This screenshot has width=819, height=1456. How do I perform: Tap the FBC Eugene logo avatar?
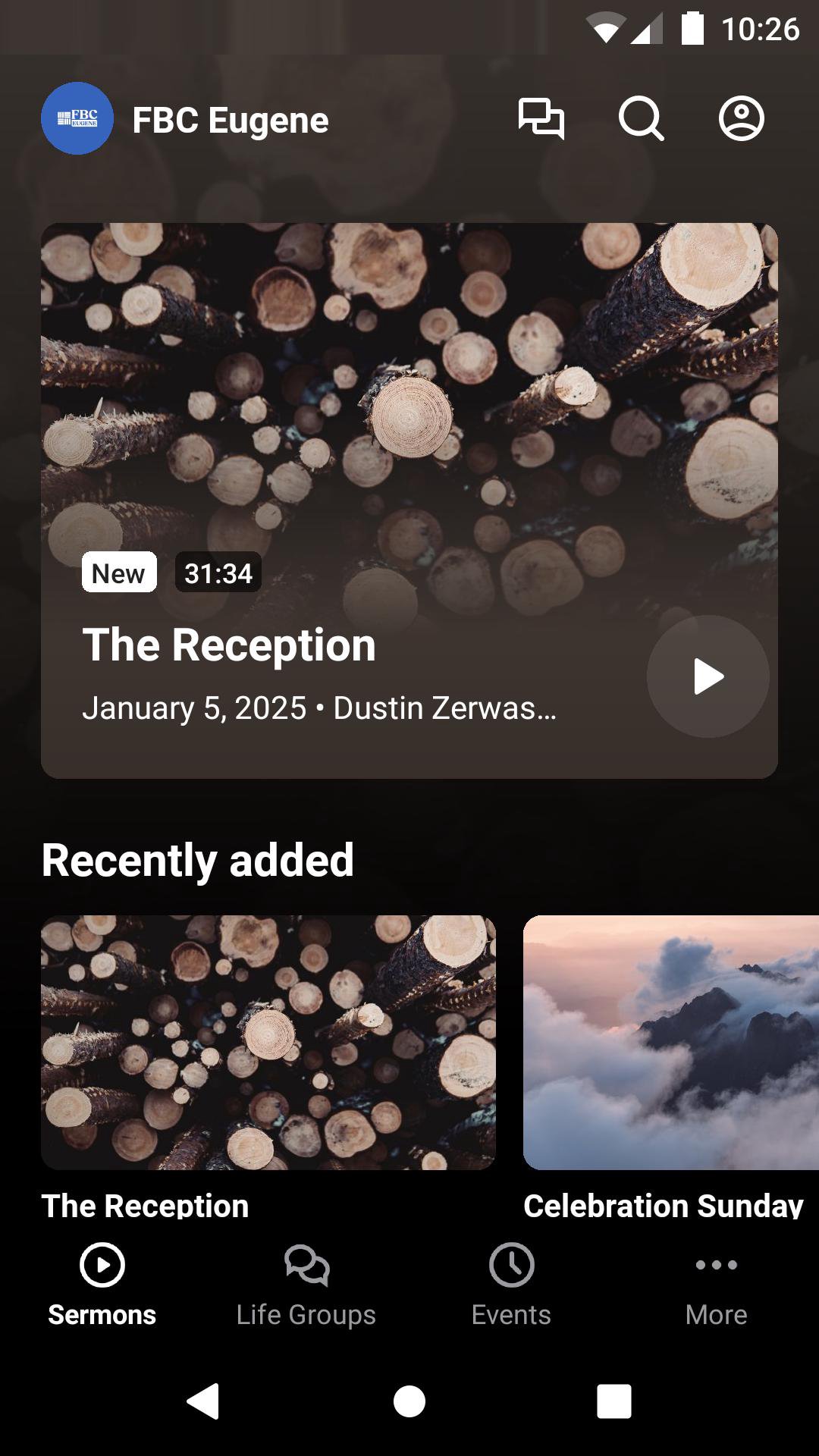77,119
